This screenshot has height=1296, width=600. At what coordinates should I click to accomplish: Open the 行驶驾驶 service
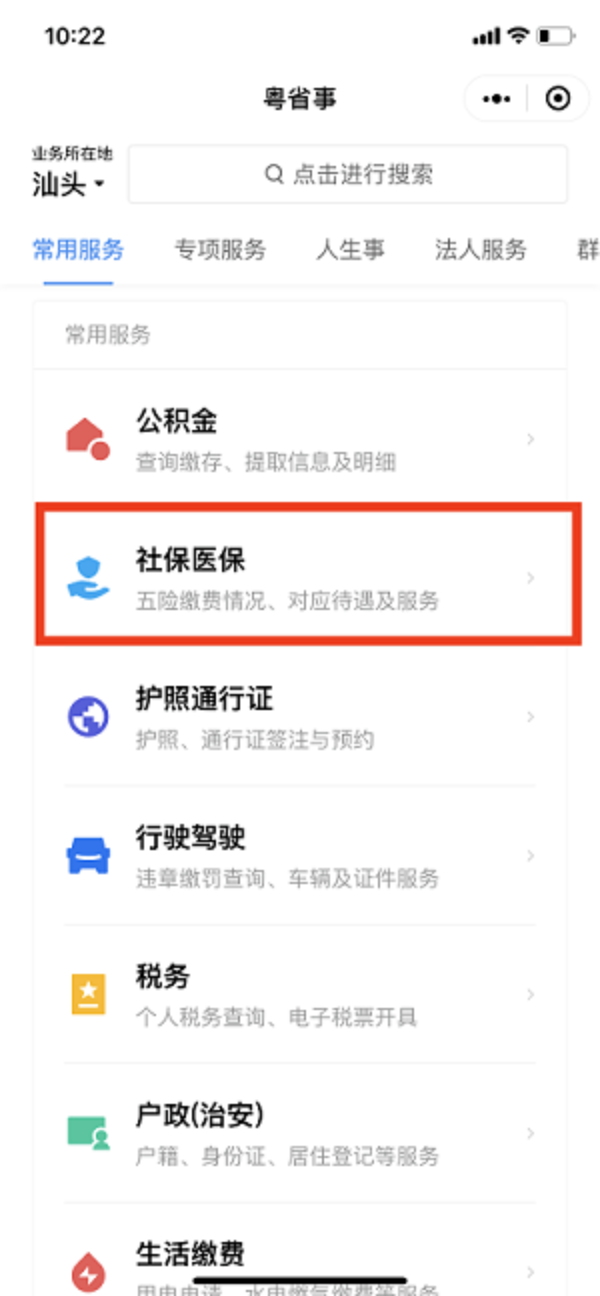pyautogui.click(x=300, y=856)
